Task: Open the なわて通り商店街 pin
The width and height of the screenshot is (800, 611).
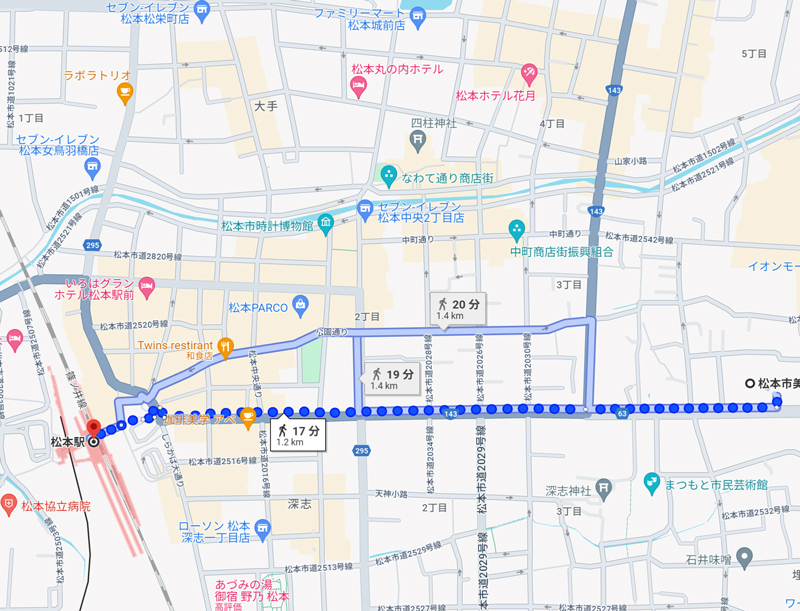Action: [x=389, y=177]
